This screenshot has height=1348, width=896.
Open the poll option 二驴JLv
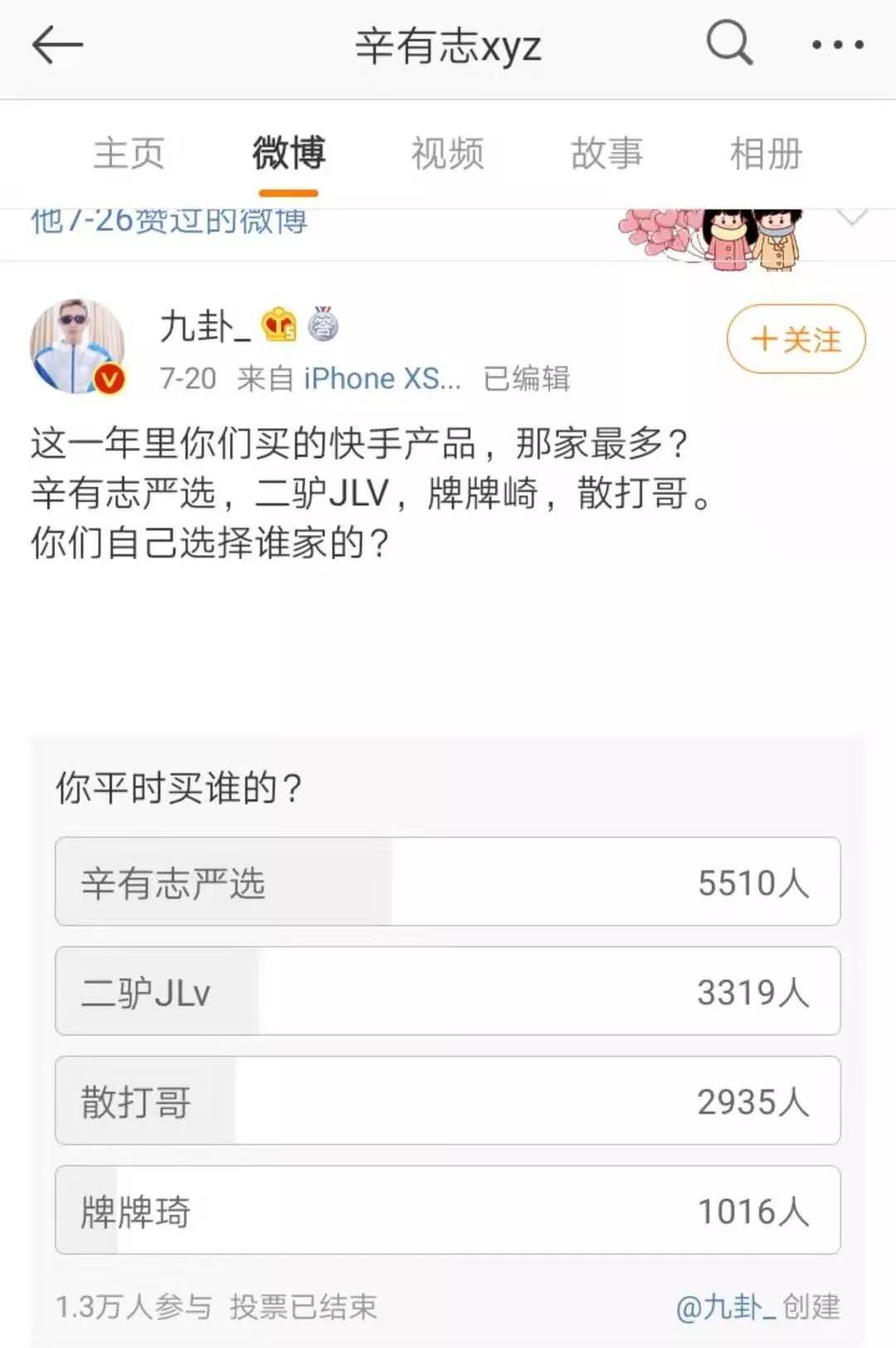click(x=447, y=991)
